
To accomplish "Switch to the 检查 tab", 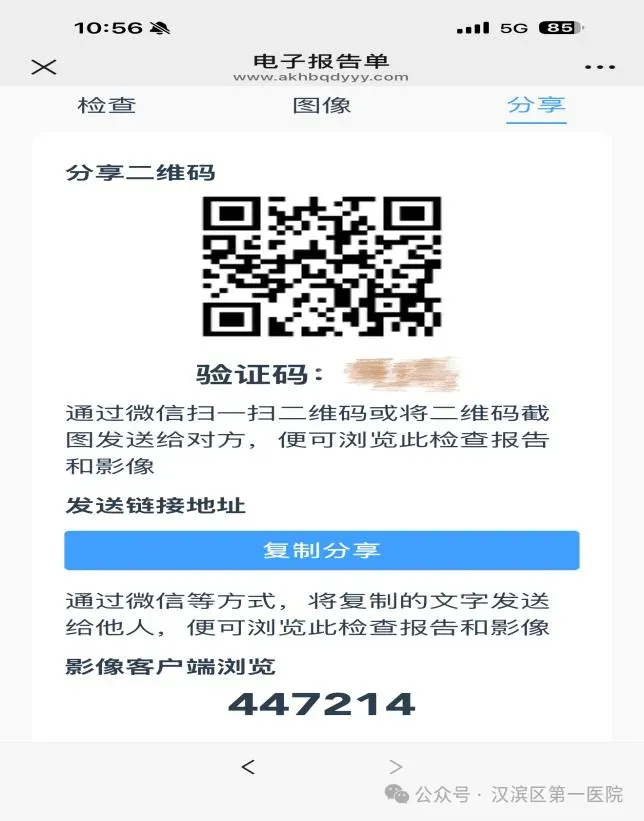I will point(107,106).
